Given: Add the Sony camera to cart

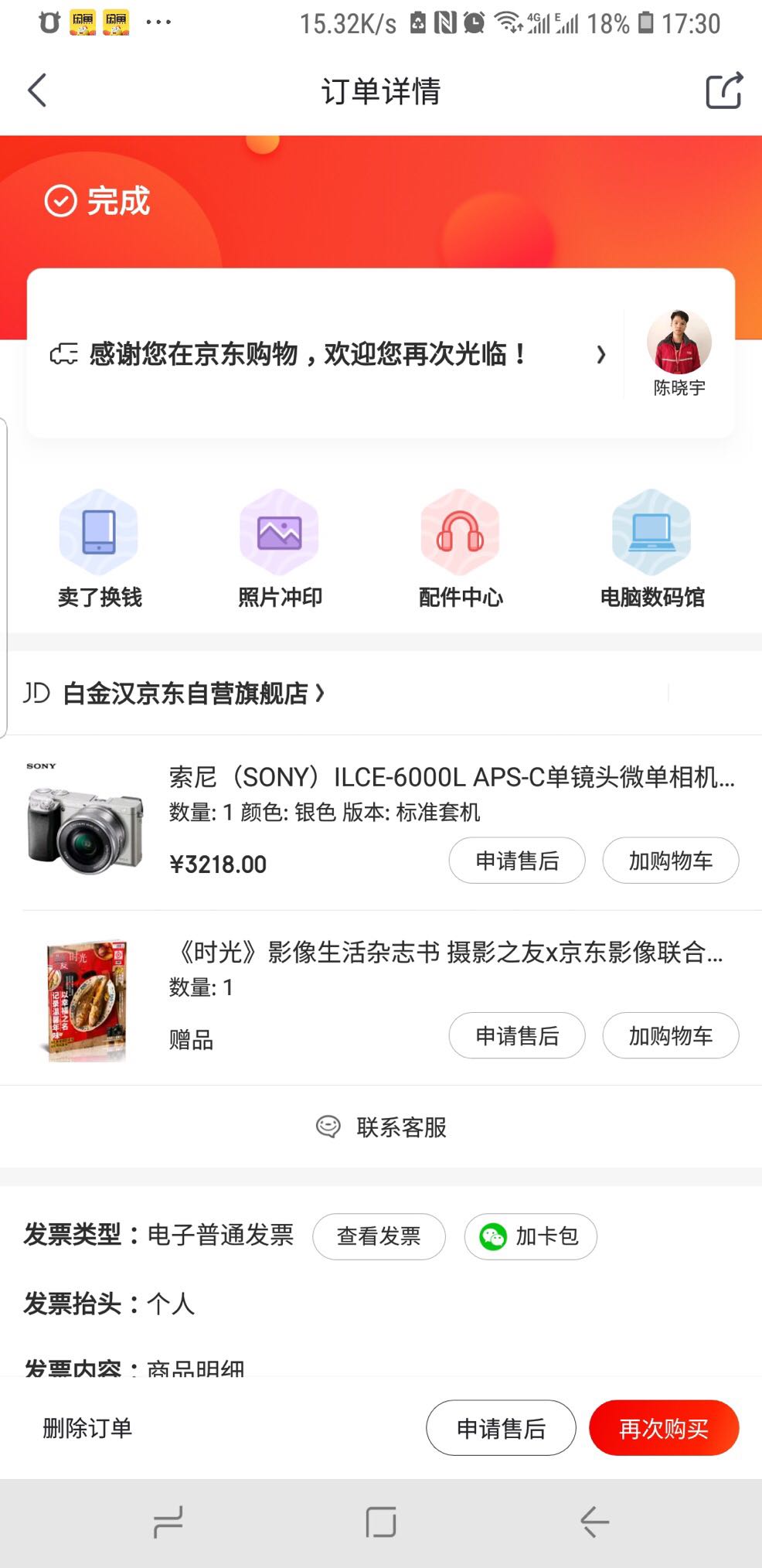Looking at the screenshot, I should [670, 861].
